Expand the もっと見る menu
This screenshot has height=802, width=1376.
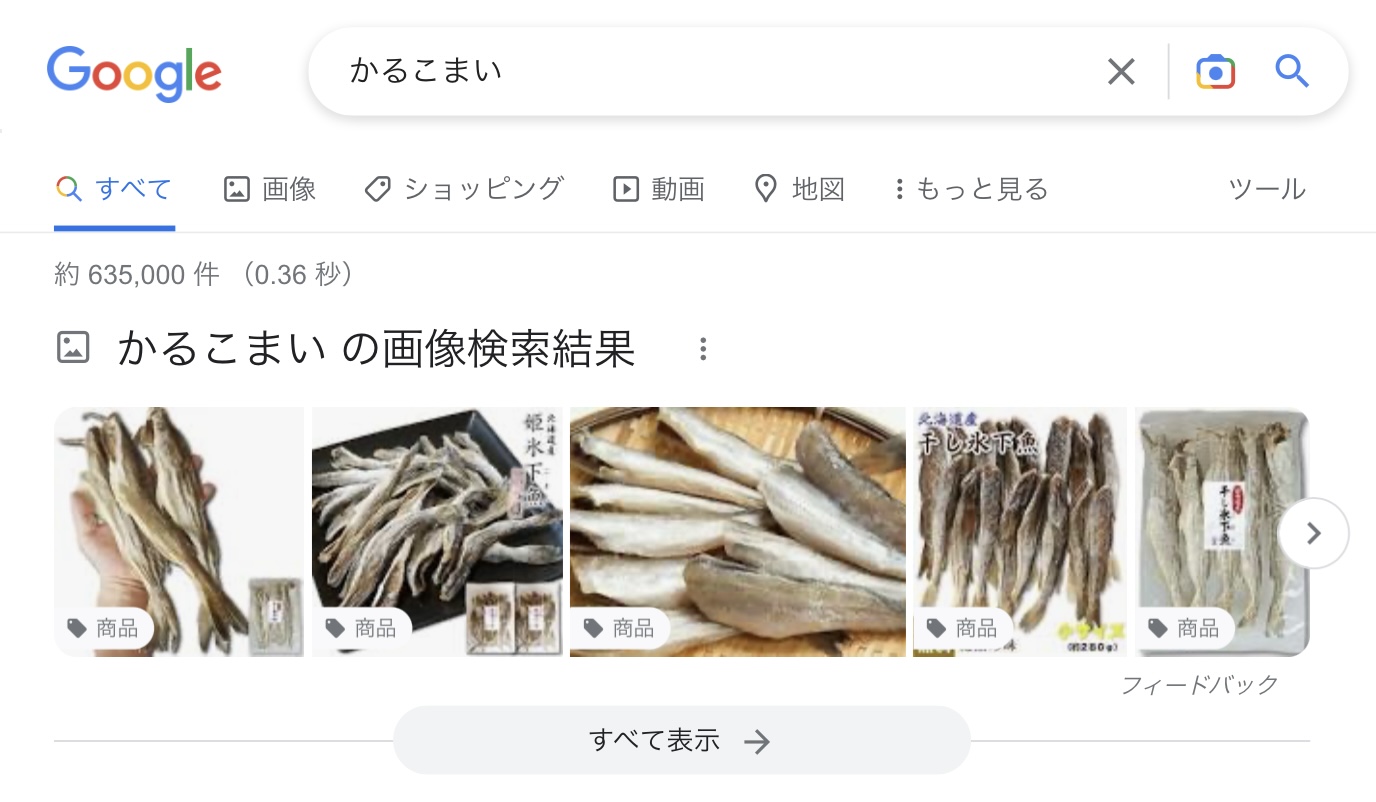click(970, 189)
